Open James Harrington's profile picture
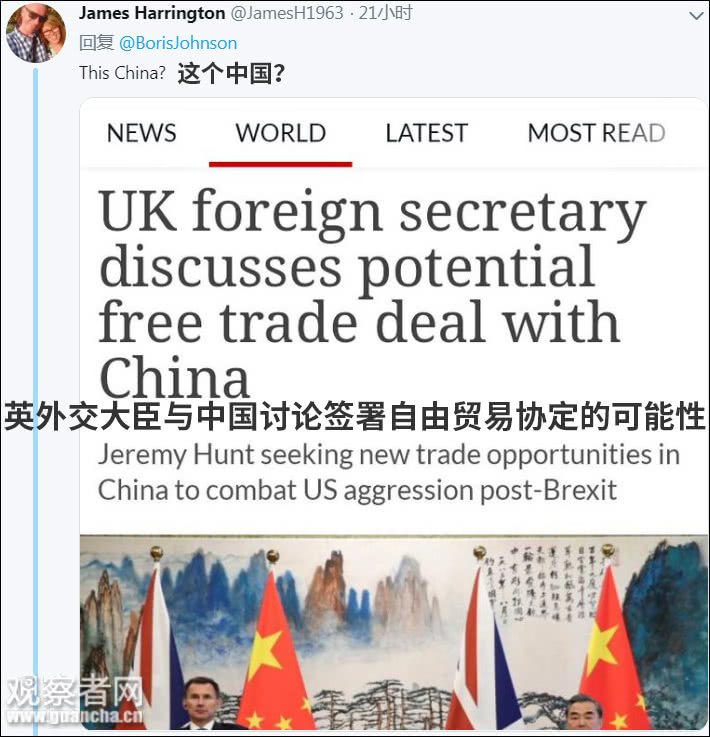The width and height of the screenshot is (710, 737). (x=35, y=32)
